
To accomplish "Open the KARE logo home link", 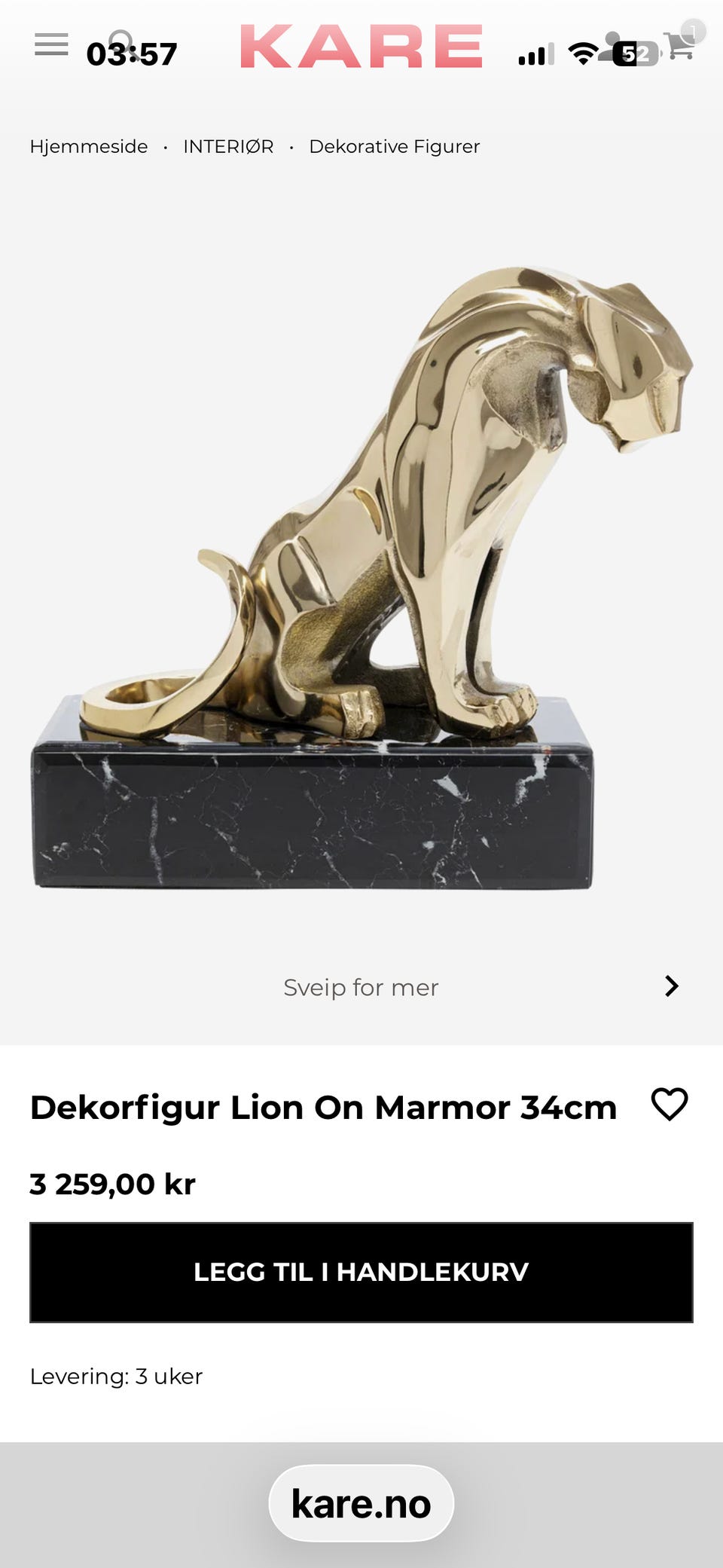I will [361, 46].
